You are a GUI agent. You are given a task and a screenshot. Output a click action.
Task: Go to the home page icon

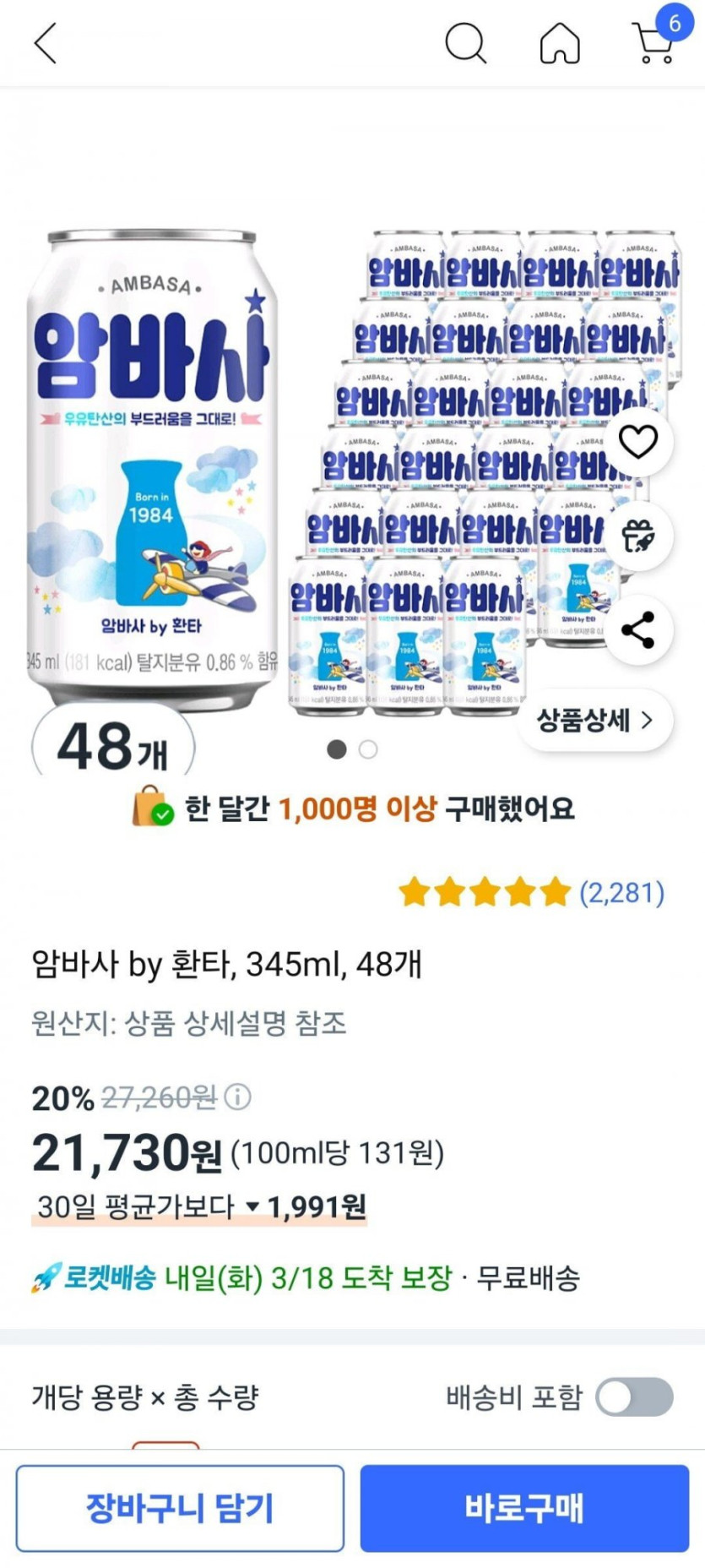click(x=560, y=43)
